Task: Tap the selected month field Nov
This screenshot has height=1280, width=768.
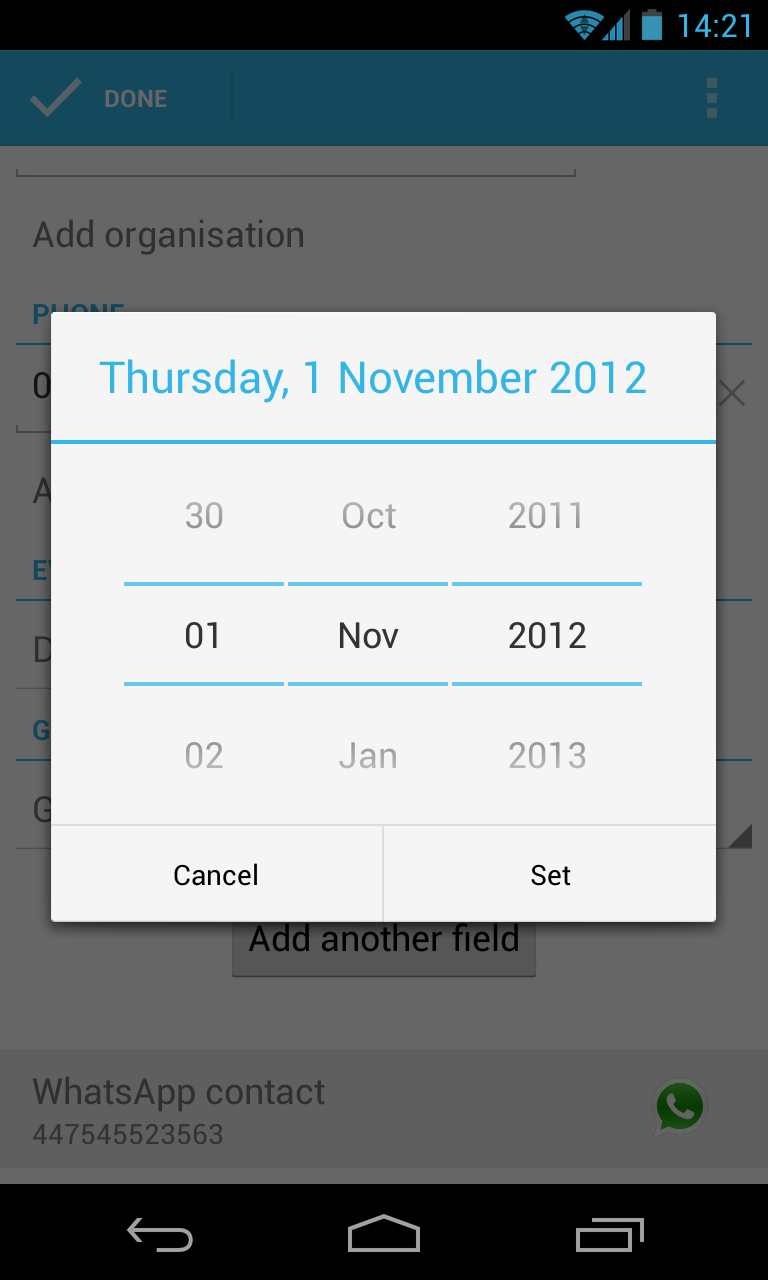Action: click(x=368, y=635)
